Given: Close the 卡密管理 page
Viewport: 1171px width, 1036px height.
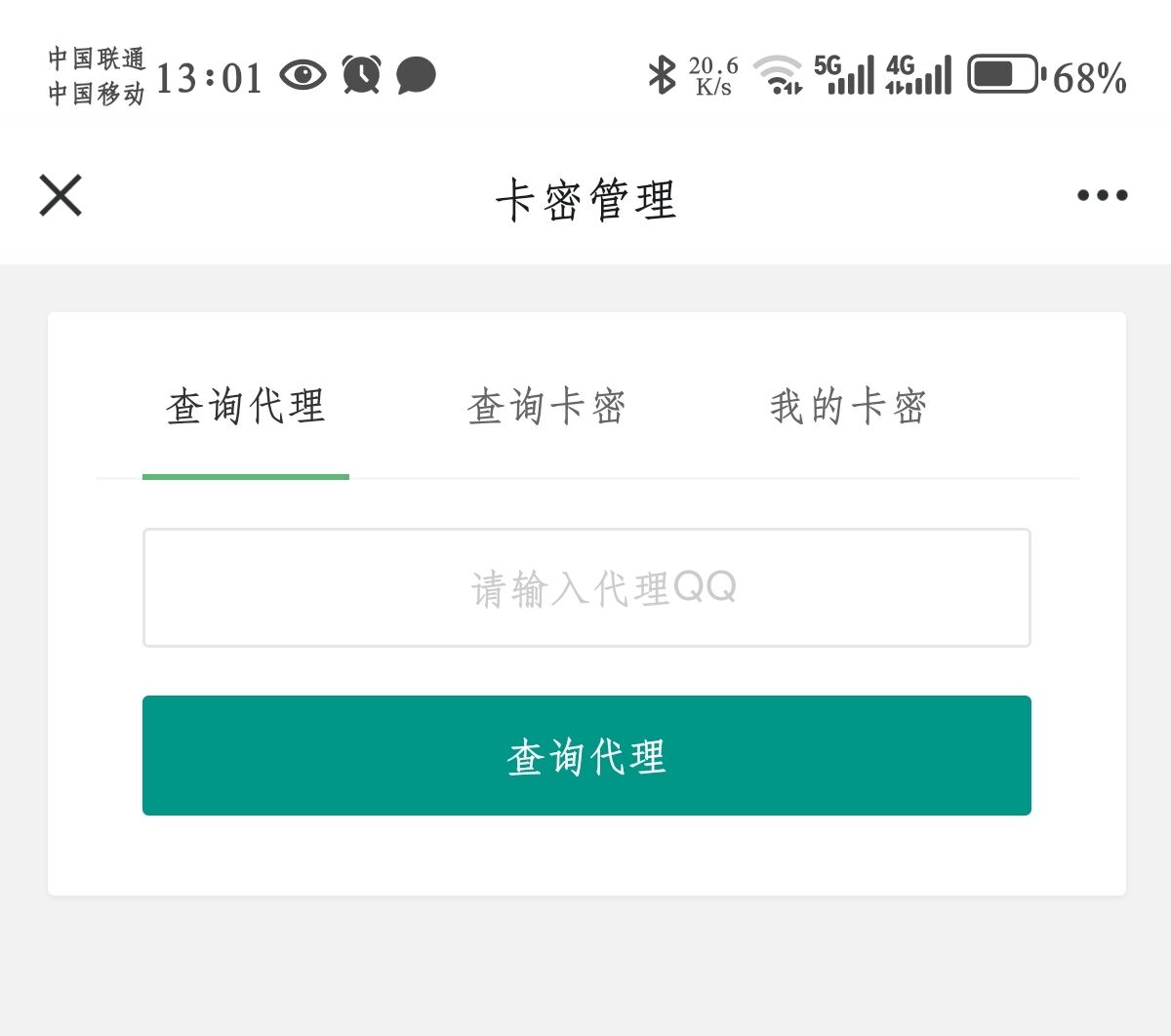Looking at the screenshot, I should (x=61, y=195).
